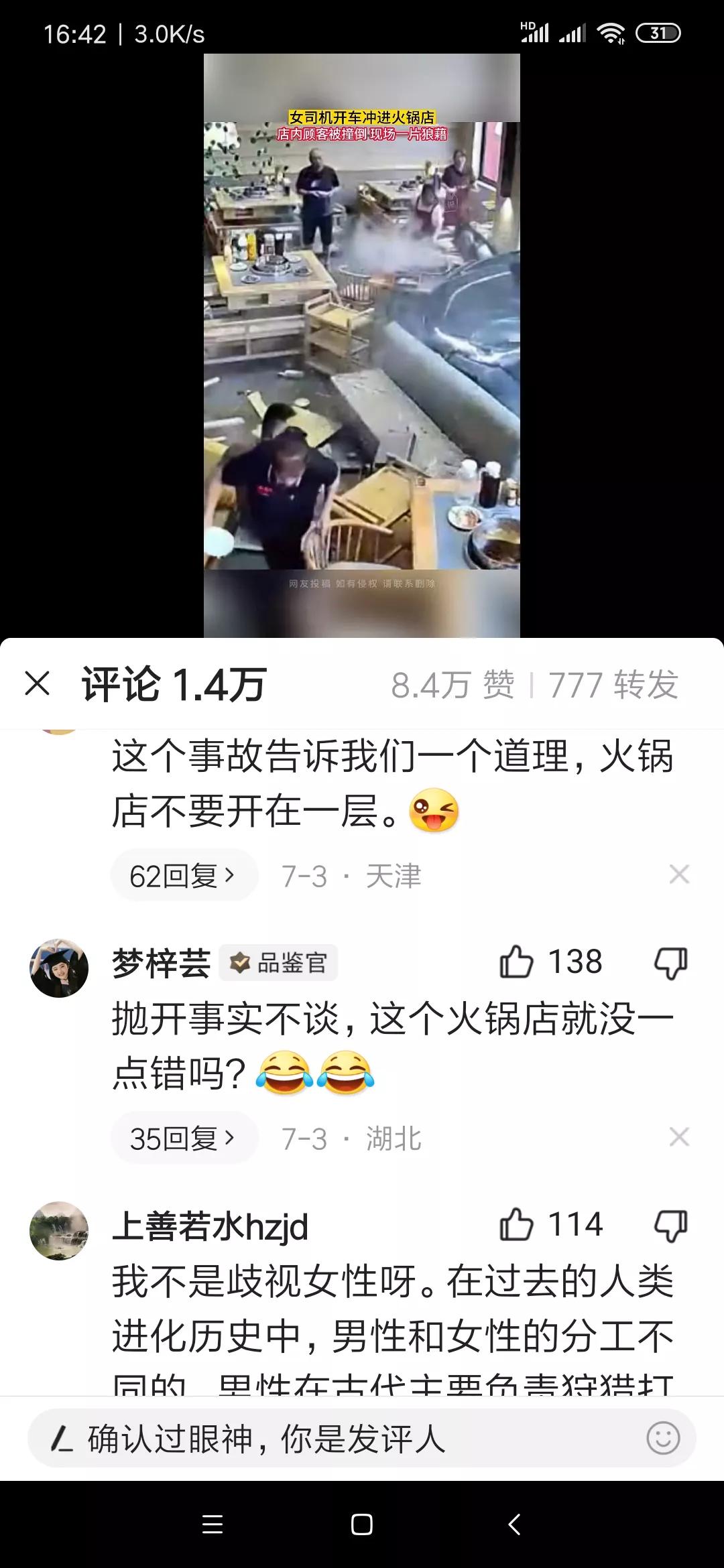Expand the 62 replies under the first comment
Screen dimensions: 724x1568
(x=184, y=874)
